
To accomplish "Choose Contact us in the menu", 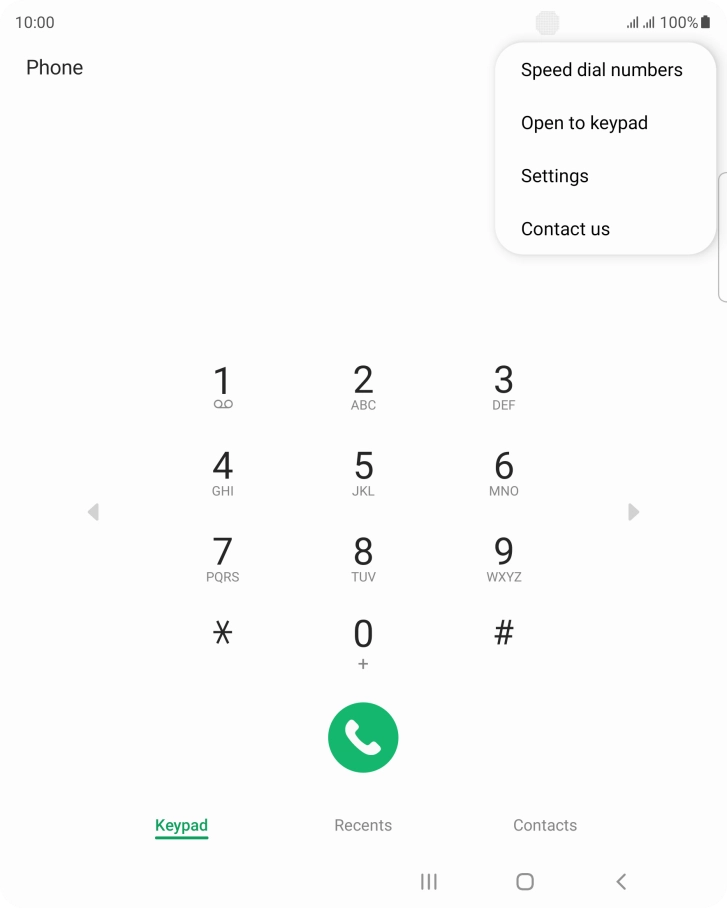I will point(565,229).
